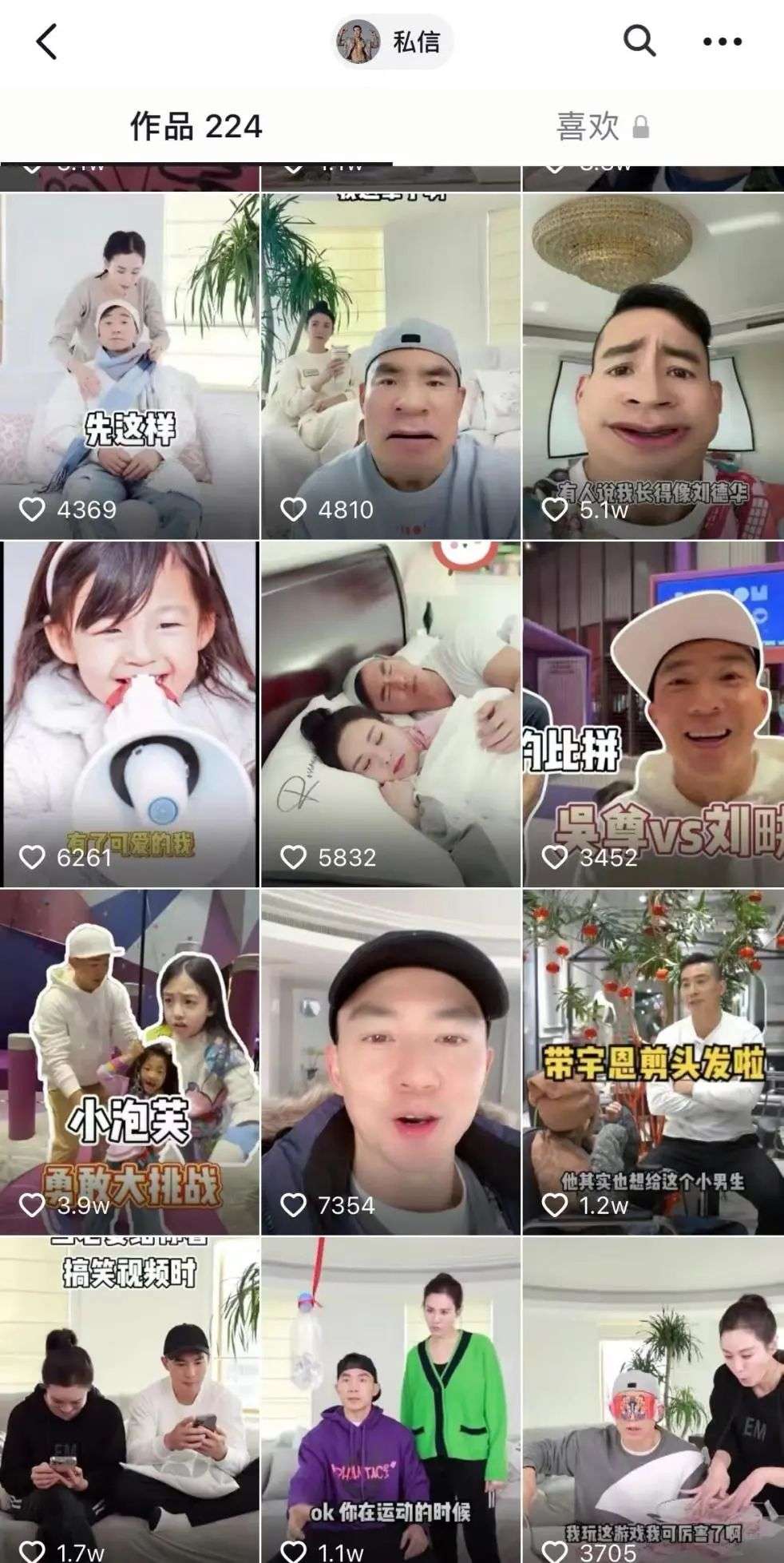
Task: Play the selfie video with 7354 likes
Action: coord(391,1062)
